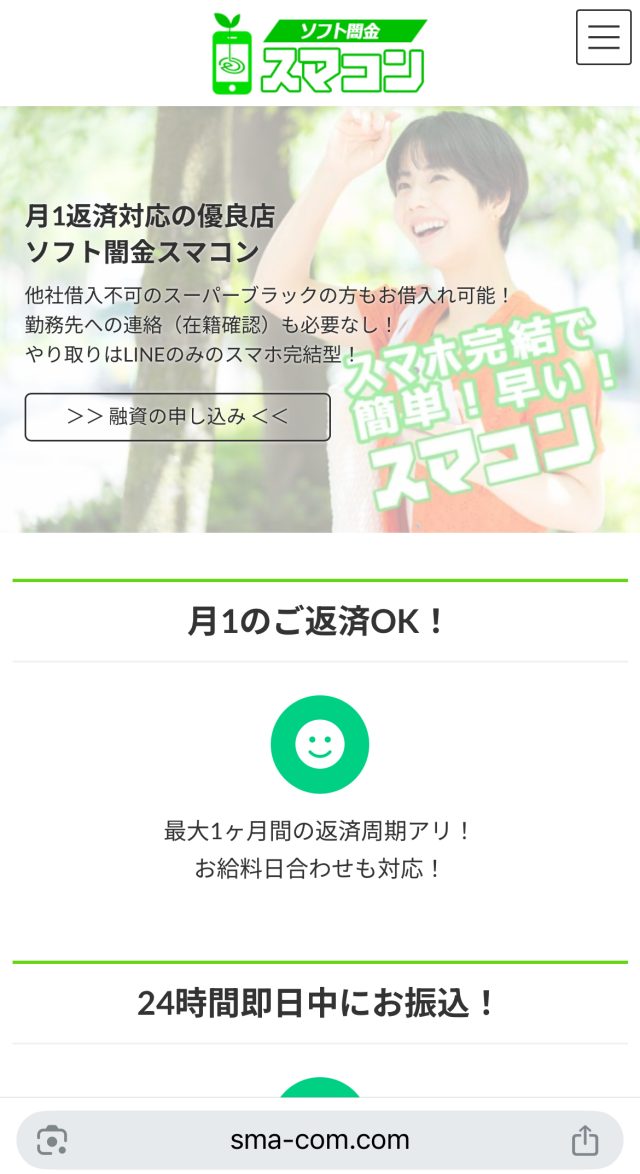Image resolution: width=640 pixels, height=1174 pixels.
Task: Open the sma-com.com address bar
Action: (x=319, y=1140)
